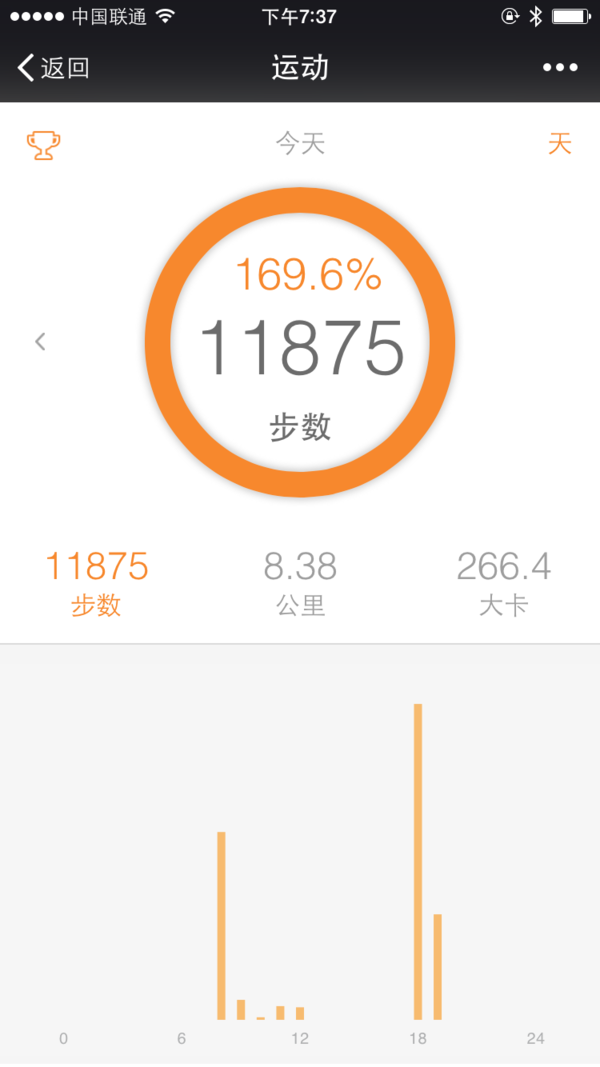The width and height of the screenshot is (600, 1067).
Task: Switch the view period via 天
Action: tap(560, 144)
